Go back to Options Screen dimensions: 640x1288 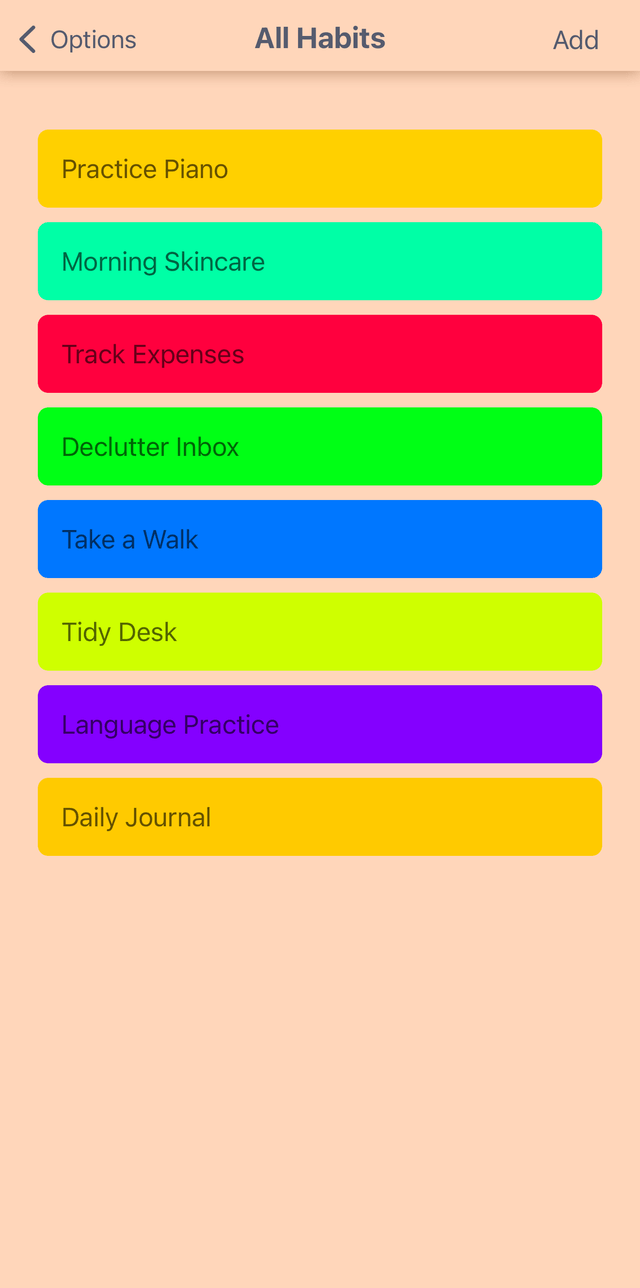tap(77, 40)
